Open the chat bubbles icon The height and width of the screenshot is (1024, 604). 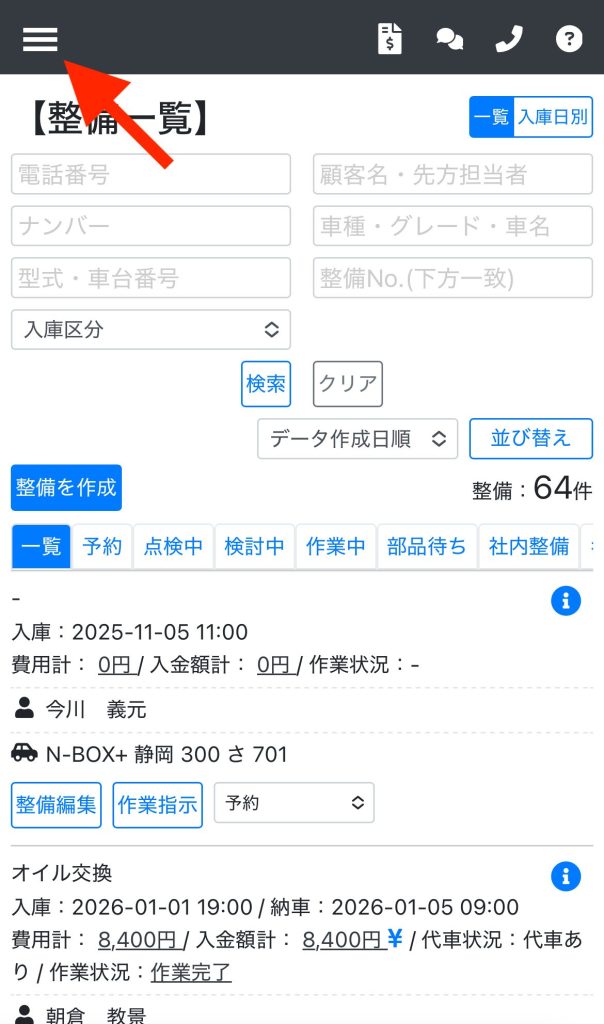click(x=450, y=39)
